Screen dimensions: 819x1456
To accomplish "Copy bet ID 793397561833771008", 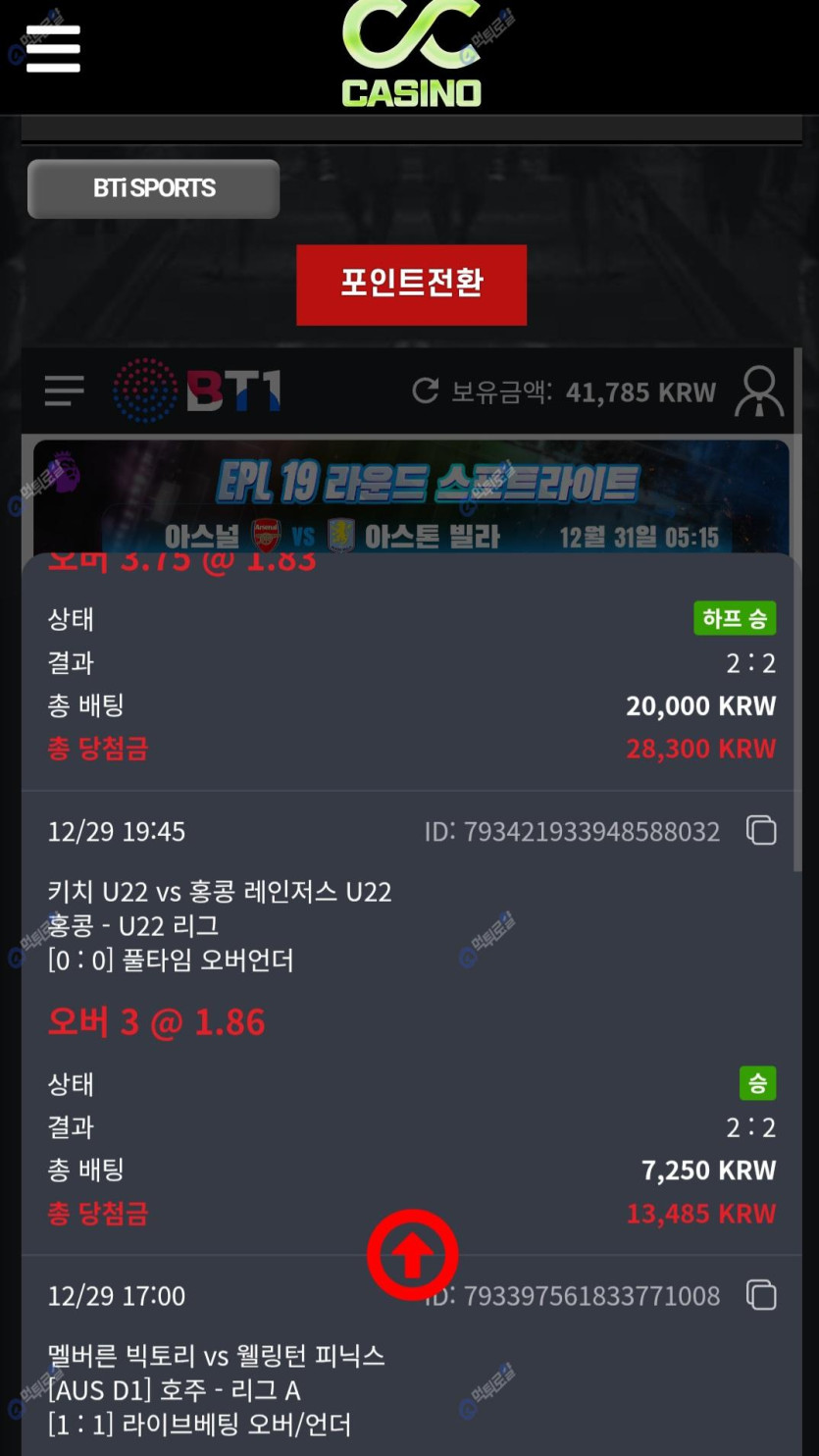I will [x=761, y=1295].
